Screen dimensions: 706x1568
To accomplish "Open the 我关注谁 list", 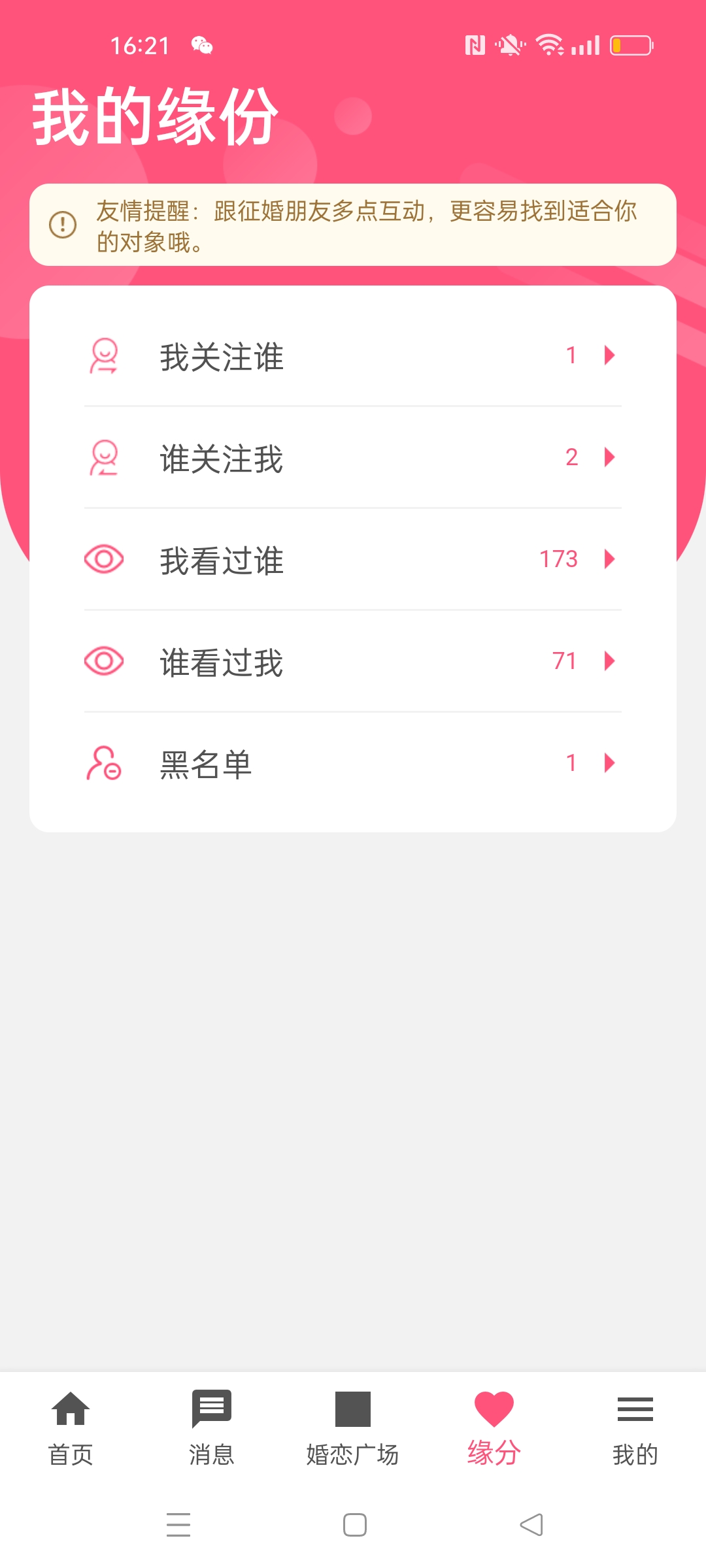I will [x=353, y=356].
